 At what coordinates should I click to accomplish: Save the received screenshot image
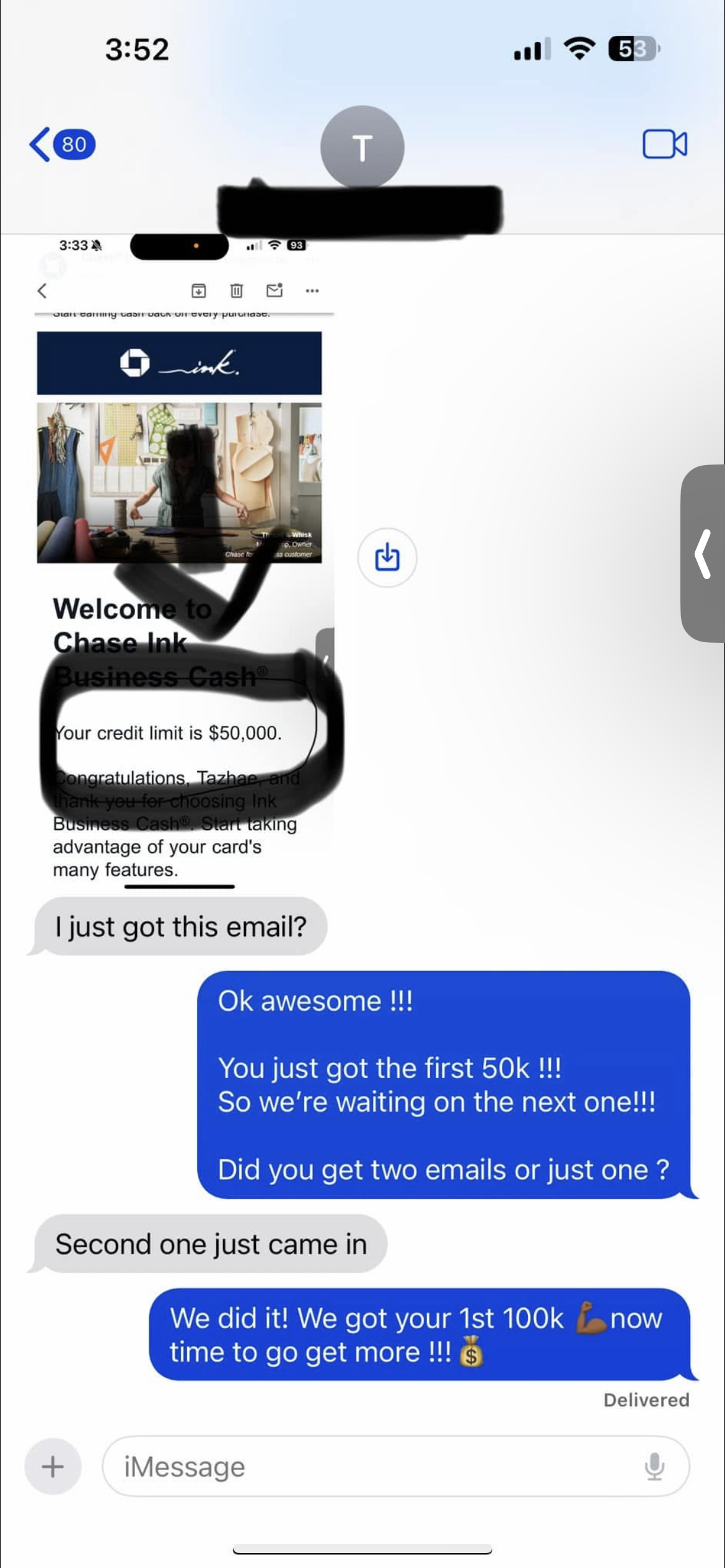pos(387,557)
